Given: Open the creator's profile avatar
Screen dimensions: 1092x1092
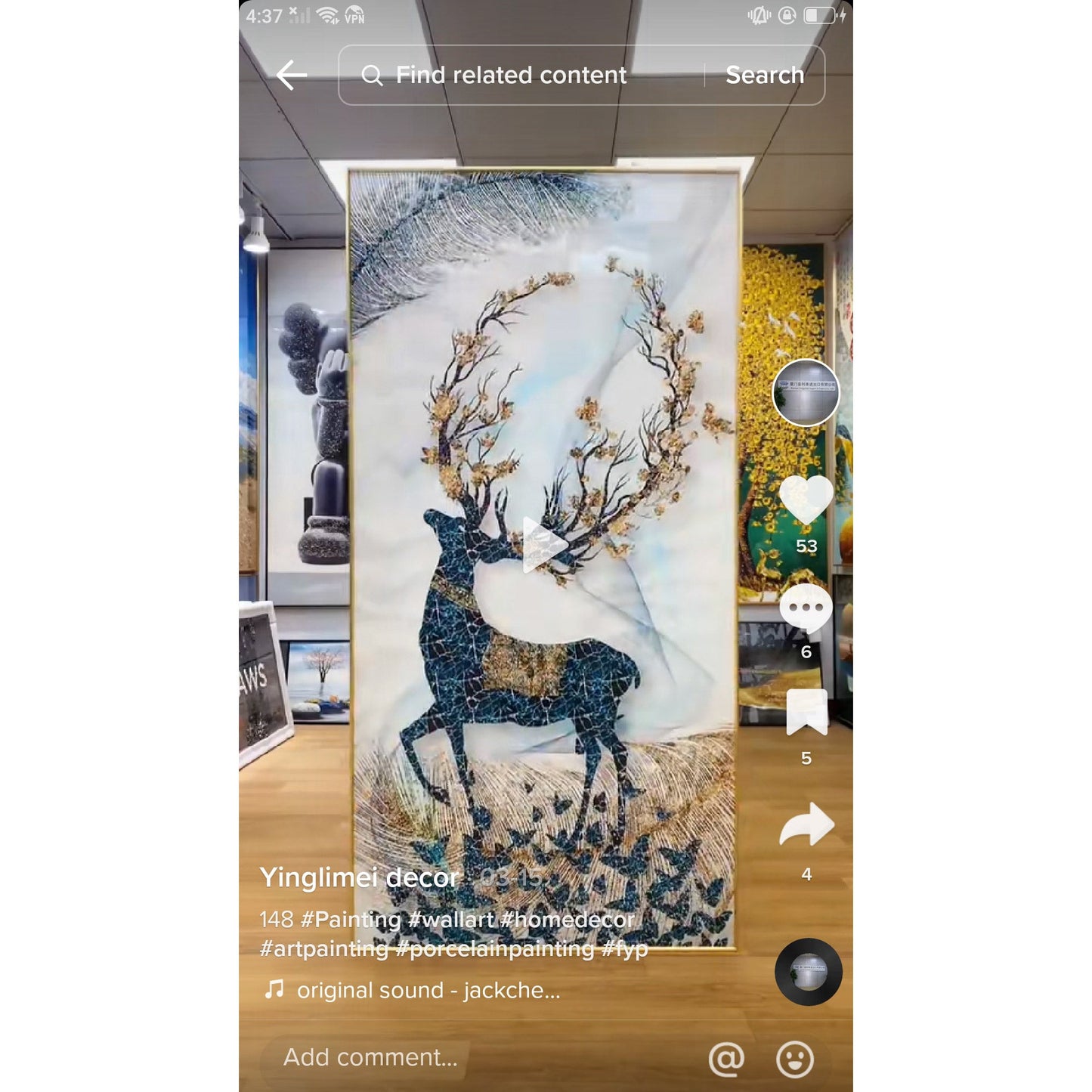Looking at the screenshot, I should [806, 393].
